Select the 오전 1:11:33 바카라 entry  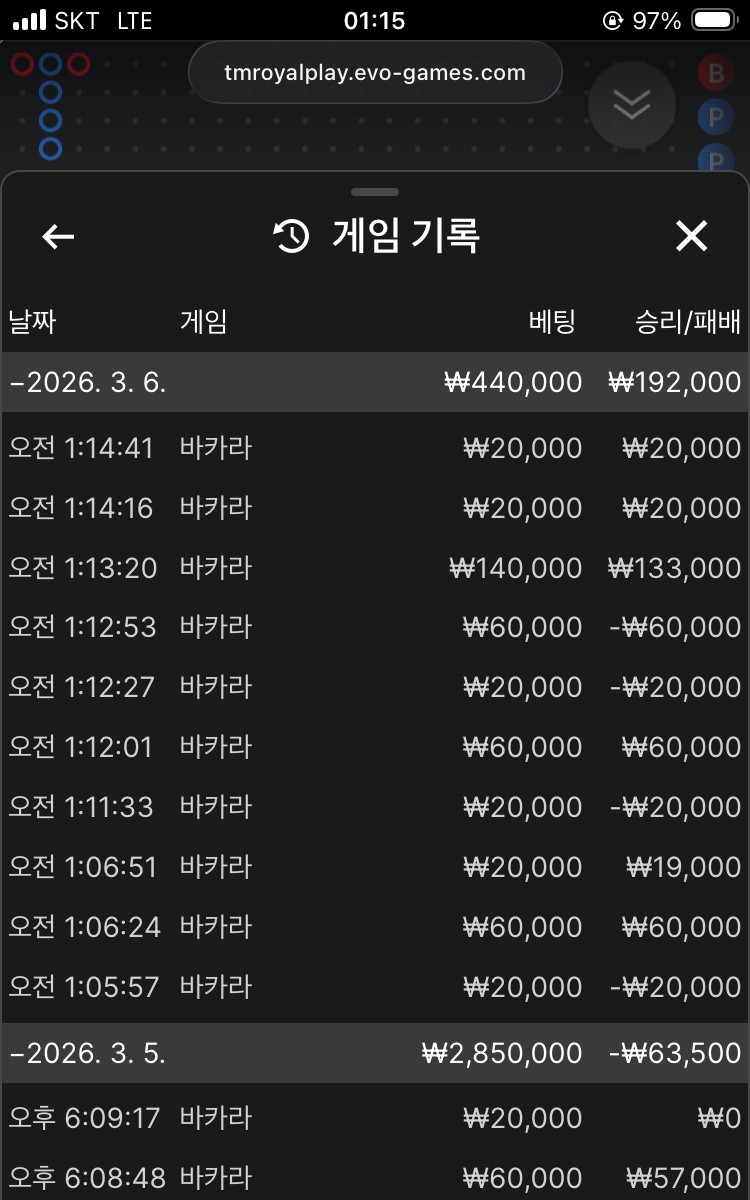click(x=375, y=807)
